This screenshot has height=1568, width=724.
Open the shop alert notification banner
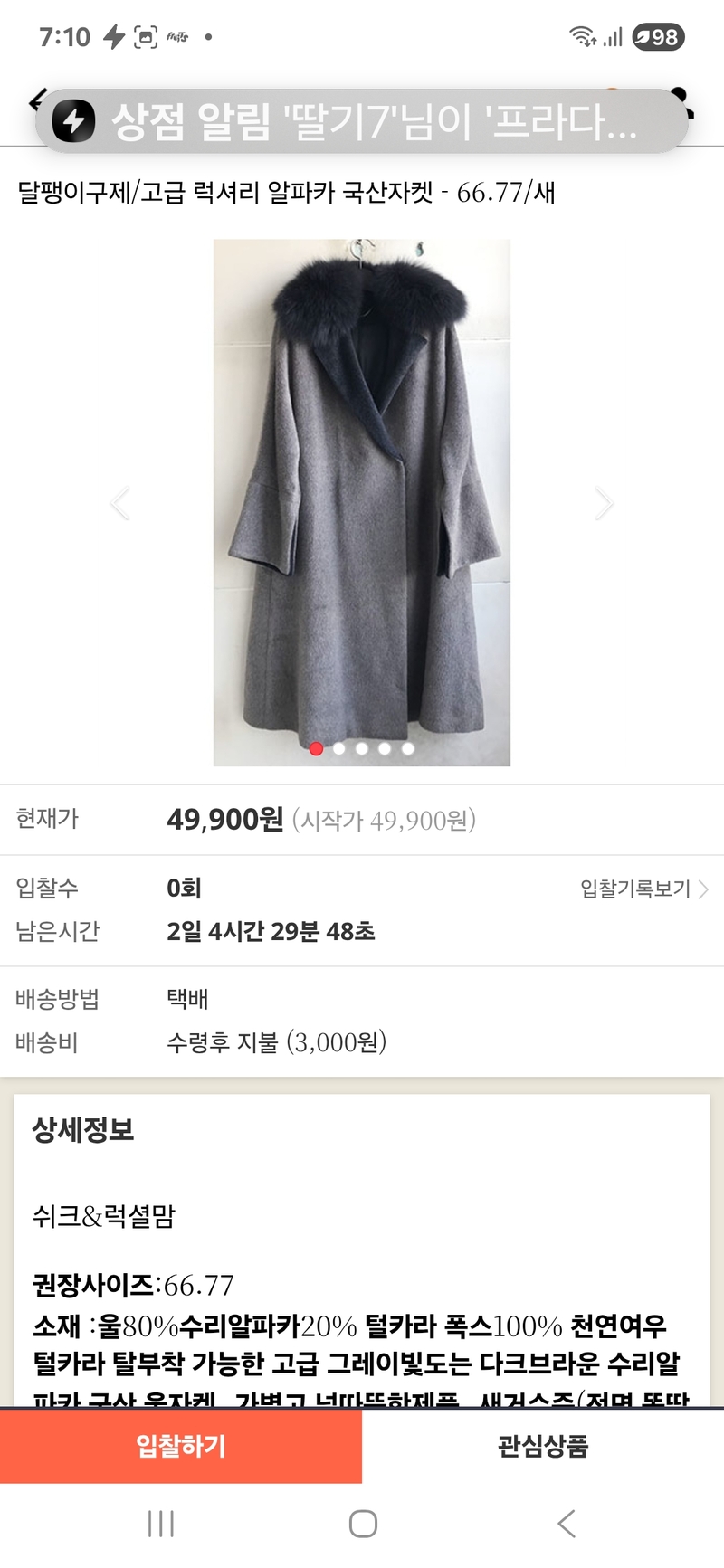[x=362, y=120]
